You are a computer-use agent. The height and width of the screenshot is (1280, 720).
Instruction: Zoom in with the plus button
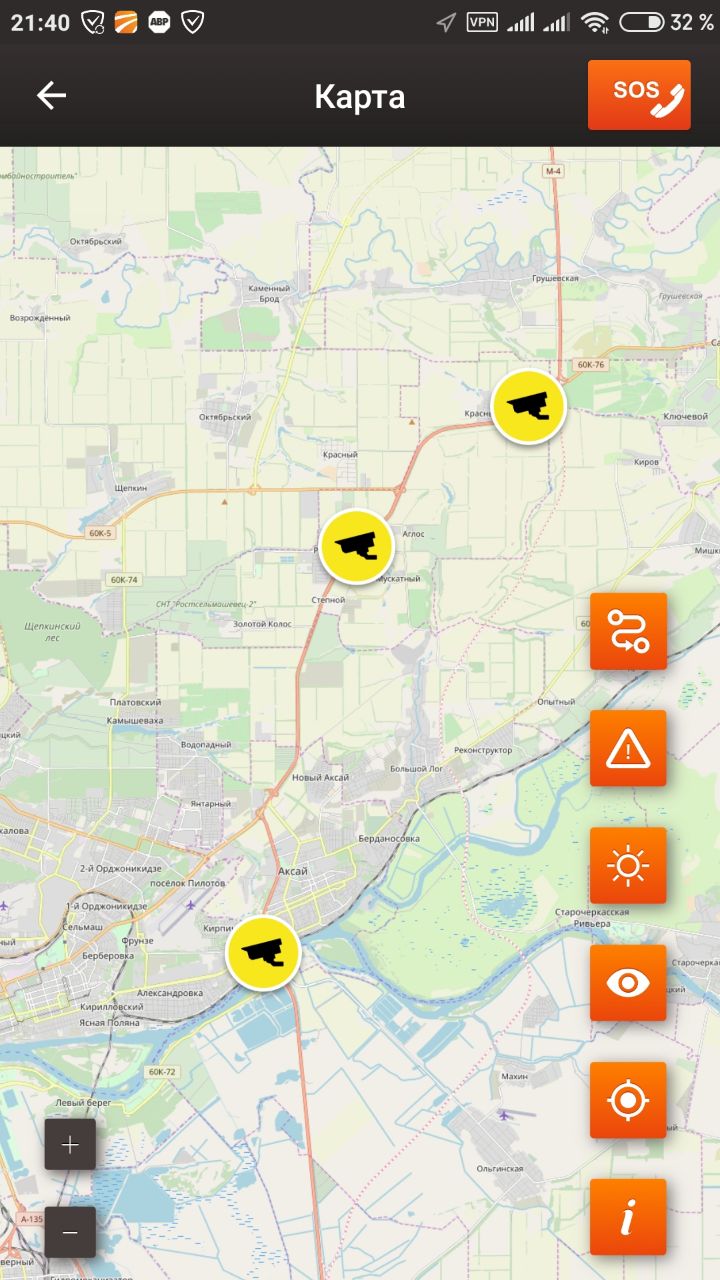point(70,1144)
